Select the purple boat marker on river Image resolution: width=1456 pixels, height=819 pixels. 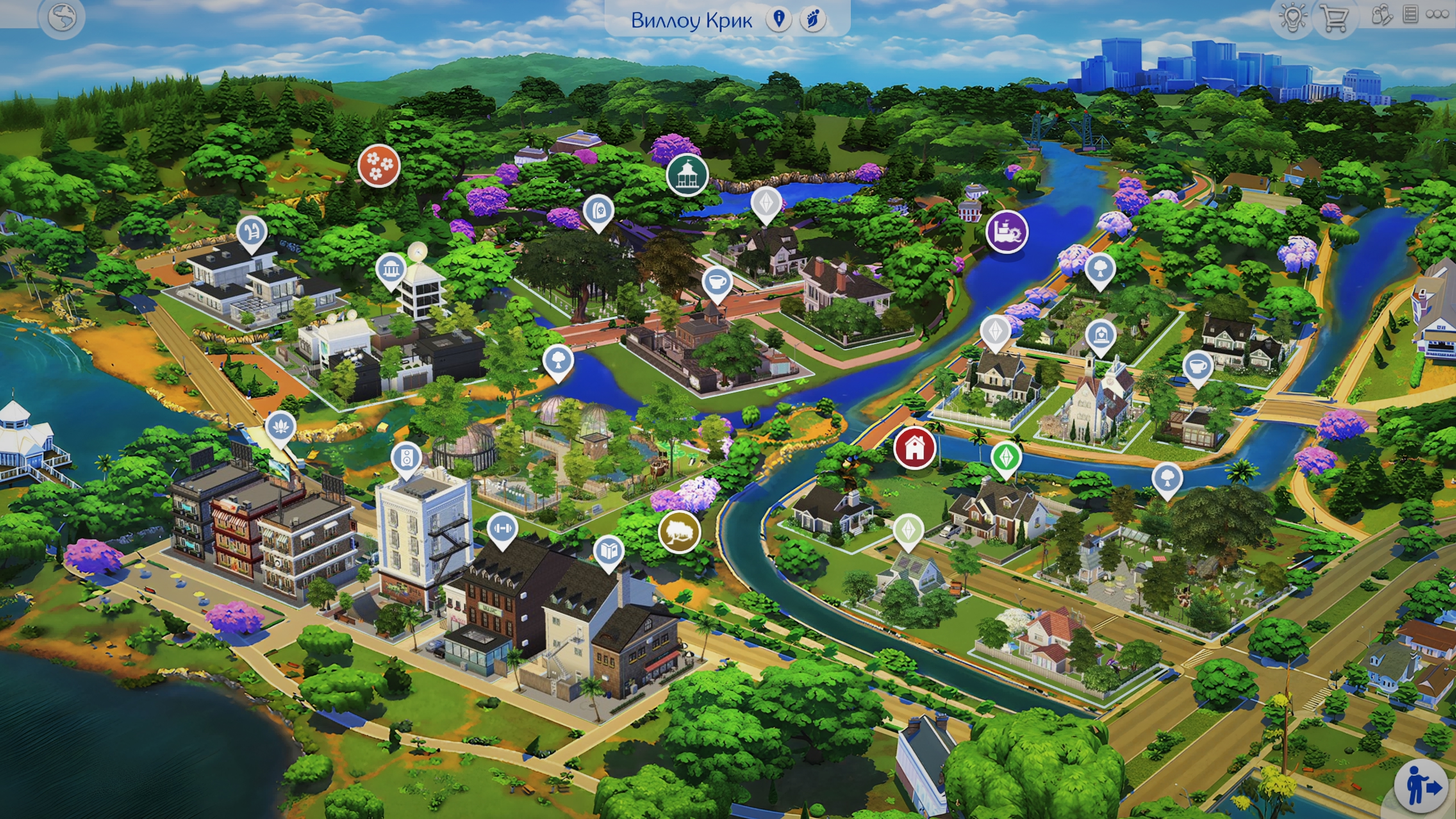click(x=1007, y=231)
